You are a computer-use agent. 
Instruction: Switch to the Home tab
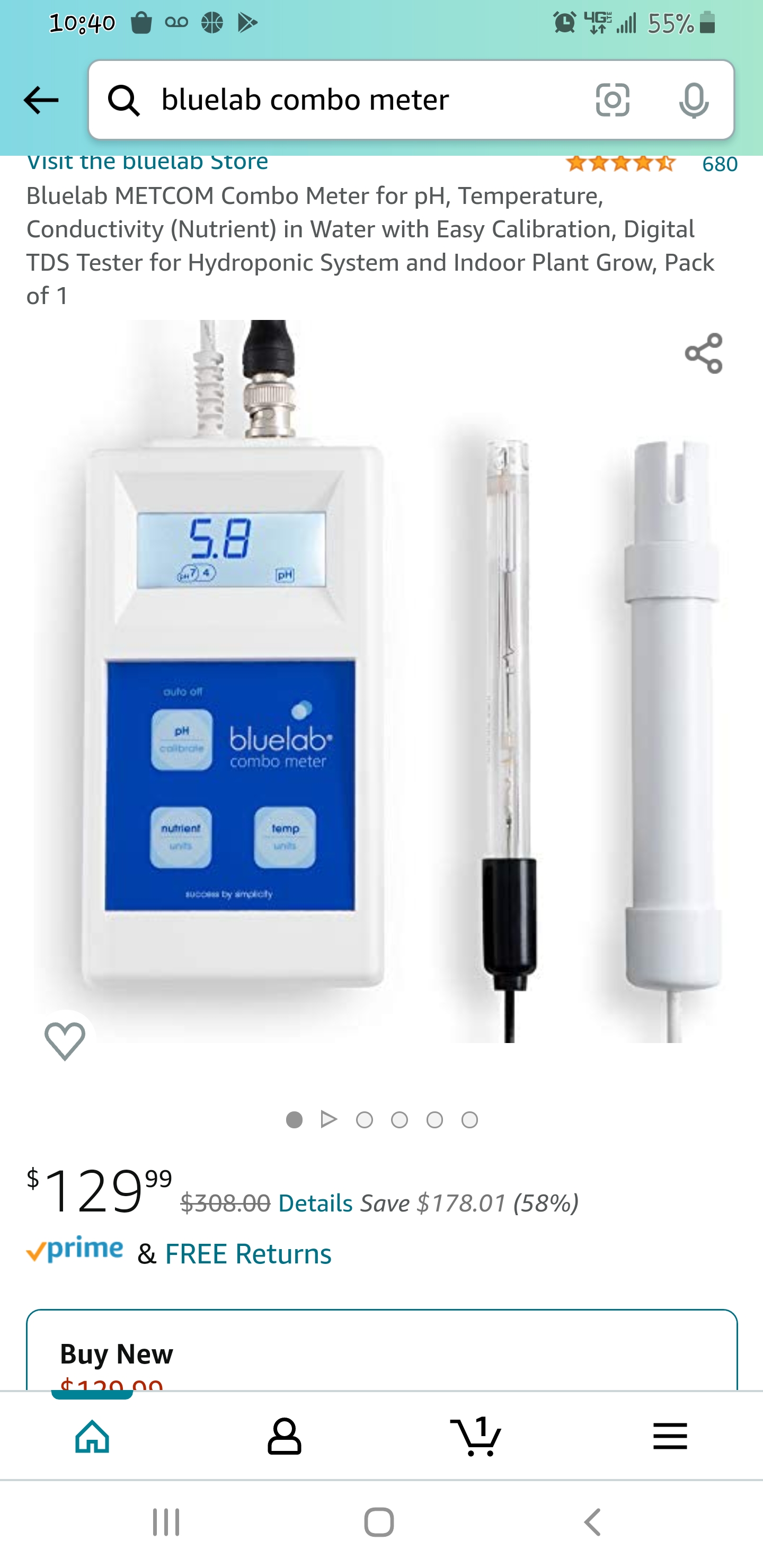coord(93,1436)
